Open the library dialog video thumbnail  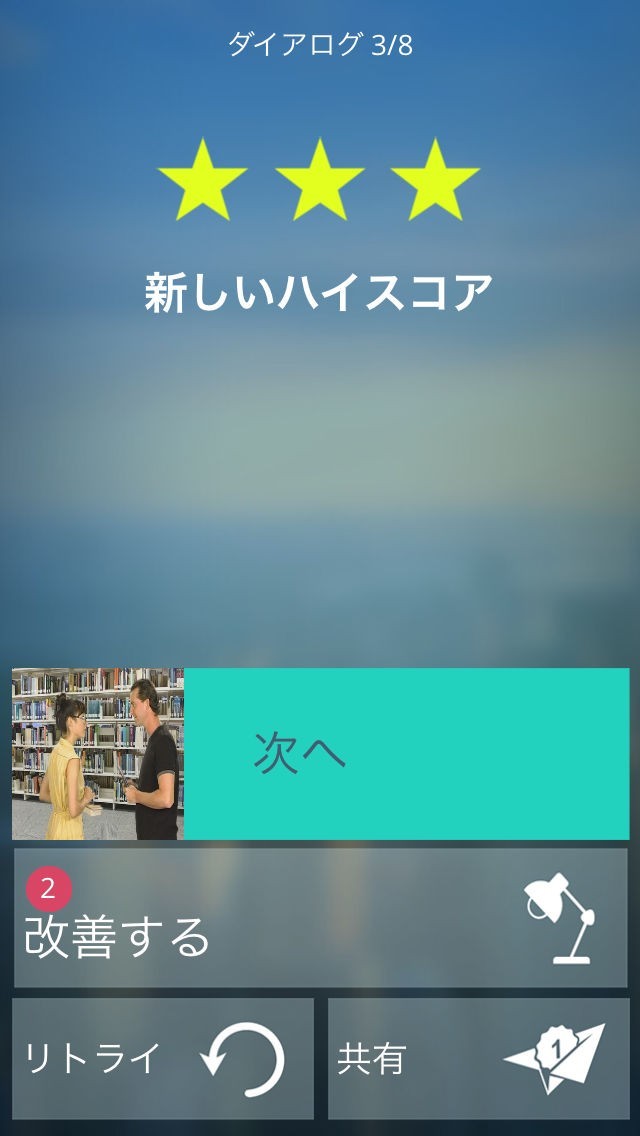point(98,753)
